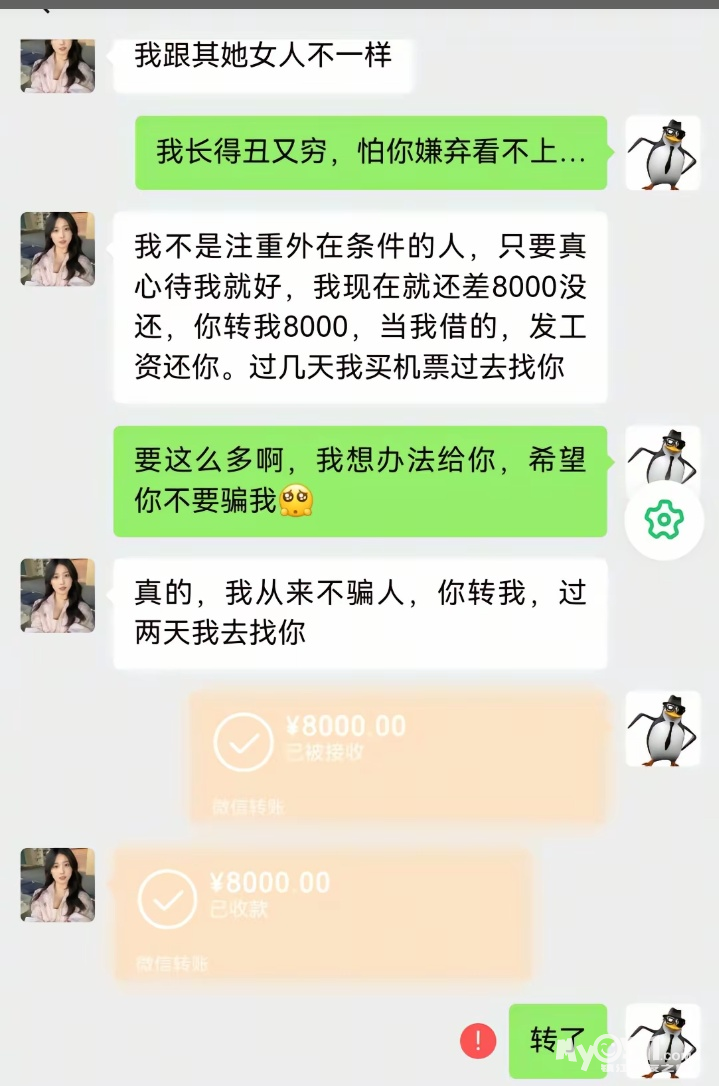The height and width of the screenshot is (1086, 719).
Task: Open the woman's avatar beside 真的，我从来不骗人 message
Action: pos(58,595)
